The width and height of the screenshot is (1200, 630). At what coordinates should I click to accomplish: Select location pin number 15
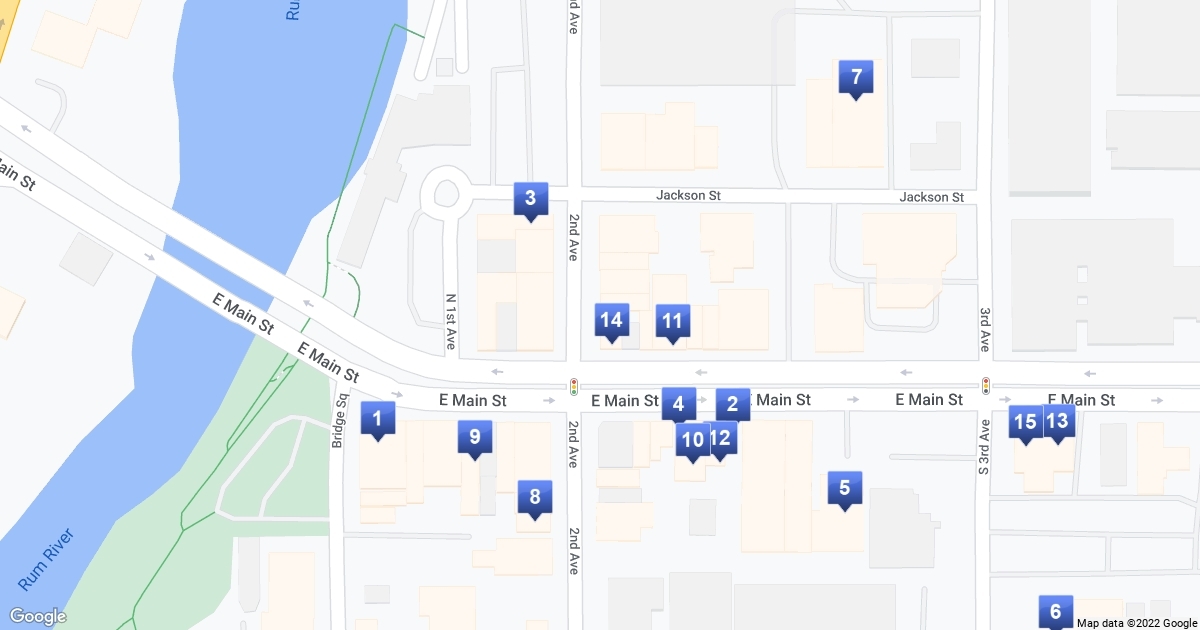pos(1023,423)
